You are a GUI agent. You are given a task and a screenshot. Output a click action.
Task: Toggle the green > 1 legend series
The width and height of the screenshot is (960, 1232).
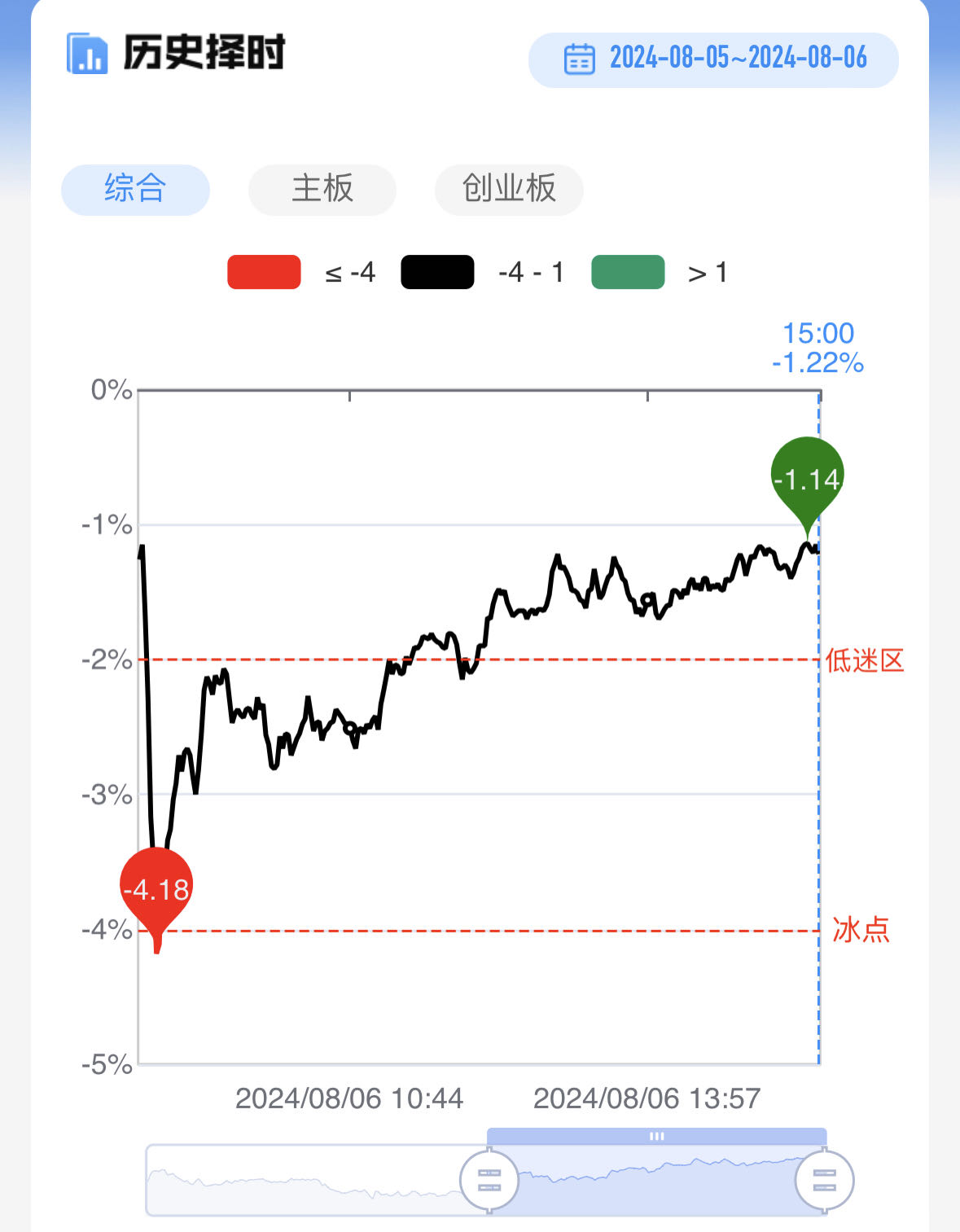[x=628, y=272]
